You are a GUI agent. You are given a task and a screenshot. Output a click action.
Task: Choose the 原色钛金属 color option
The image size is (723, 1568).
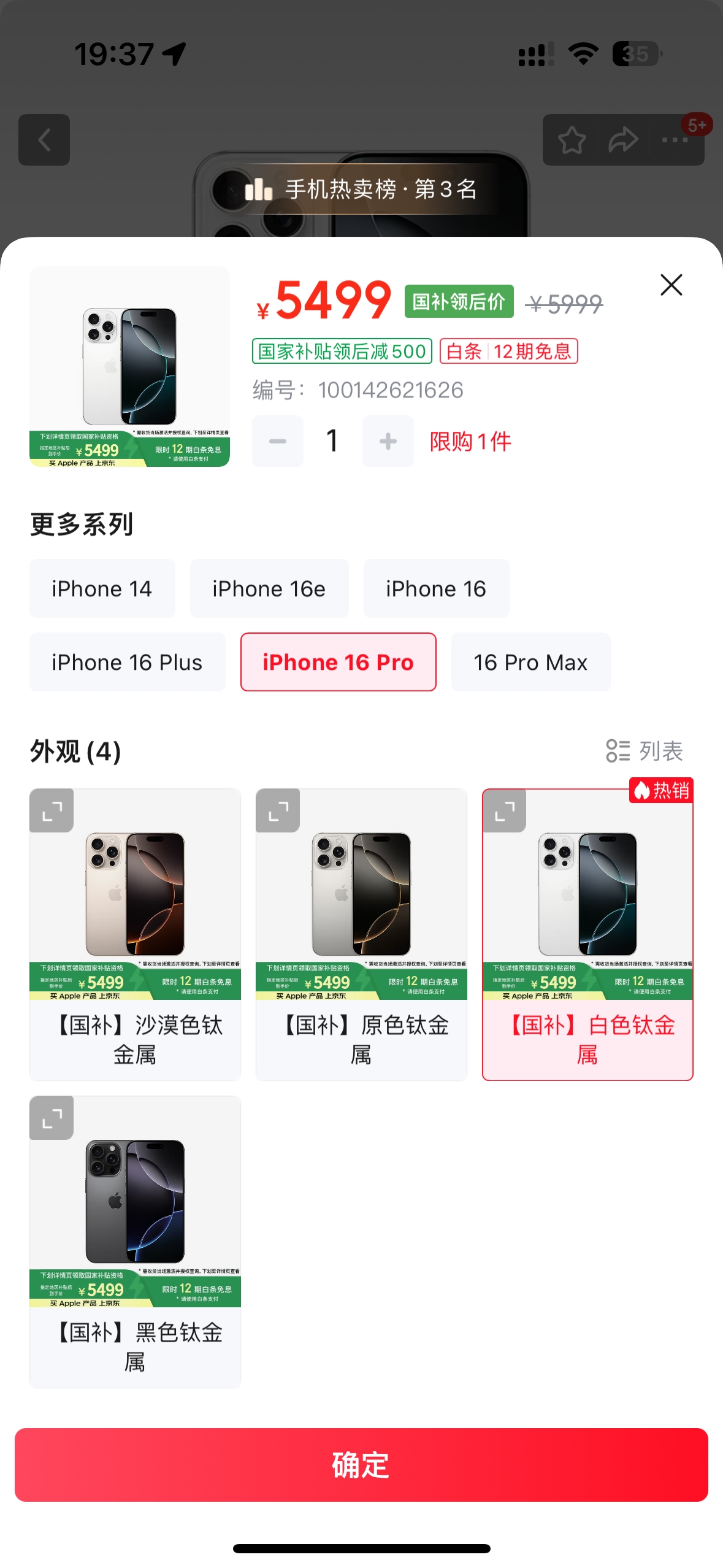[361, 1039]
